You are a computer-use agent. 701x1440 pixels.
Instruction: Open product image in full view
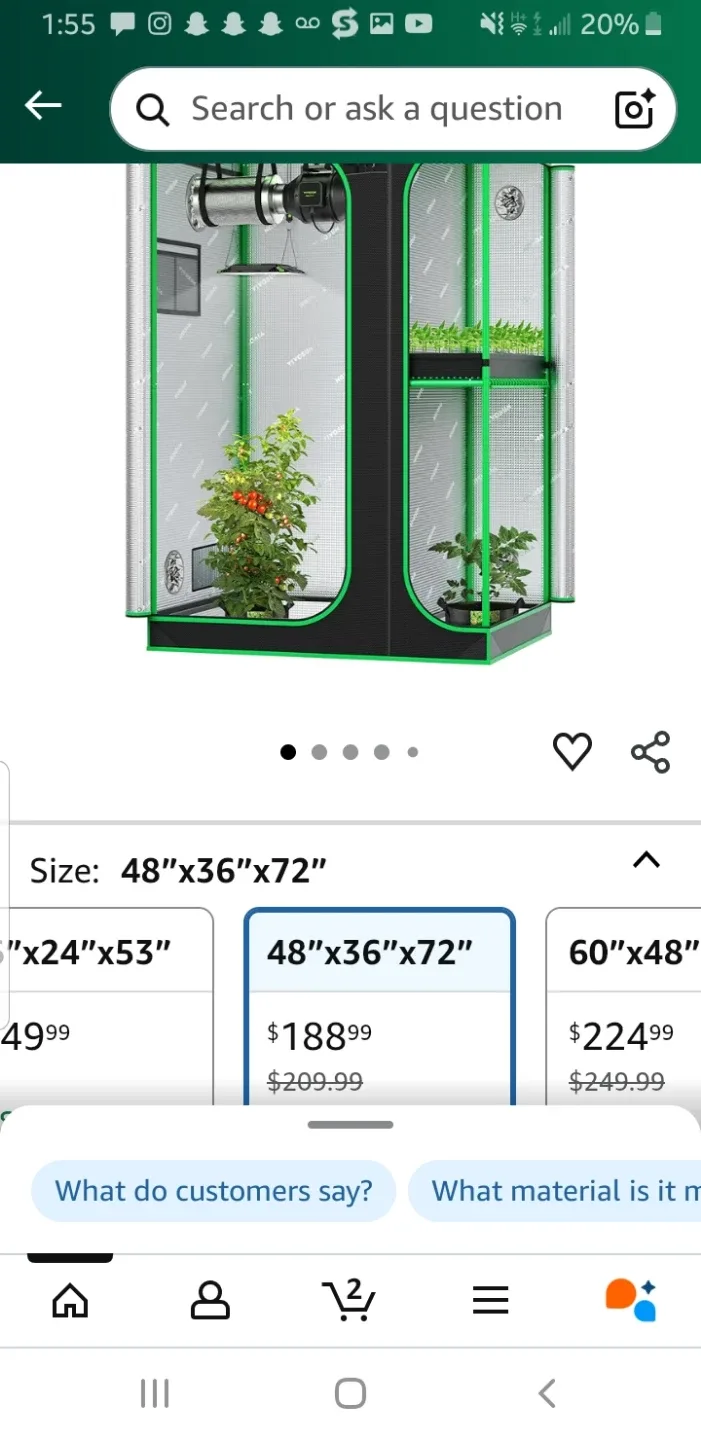(x=350, y=412)
